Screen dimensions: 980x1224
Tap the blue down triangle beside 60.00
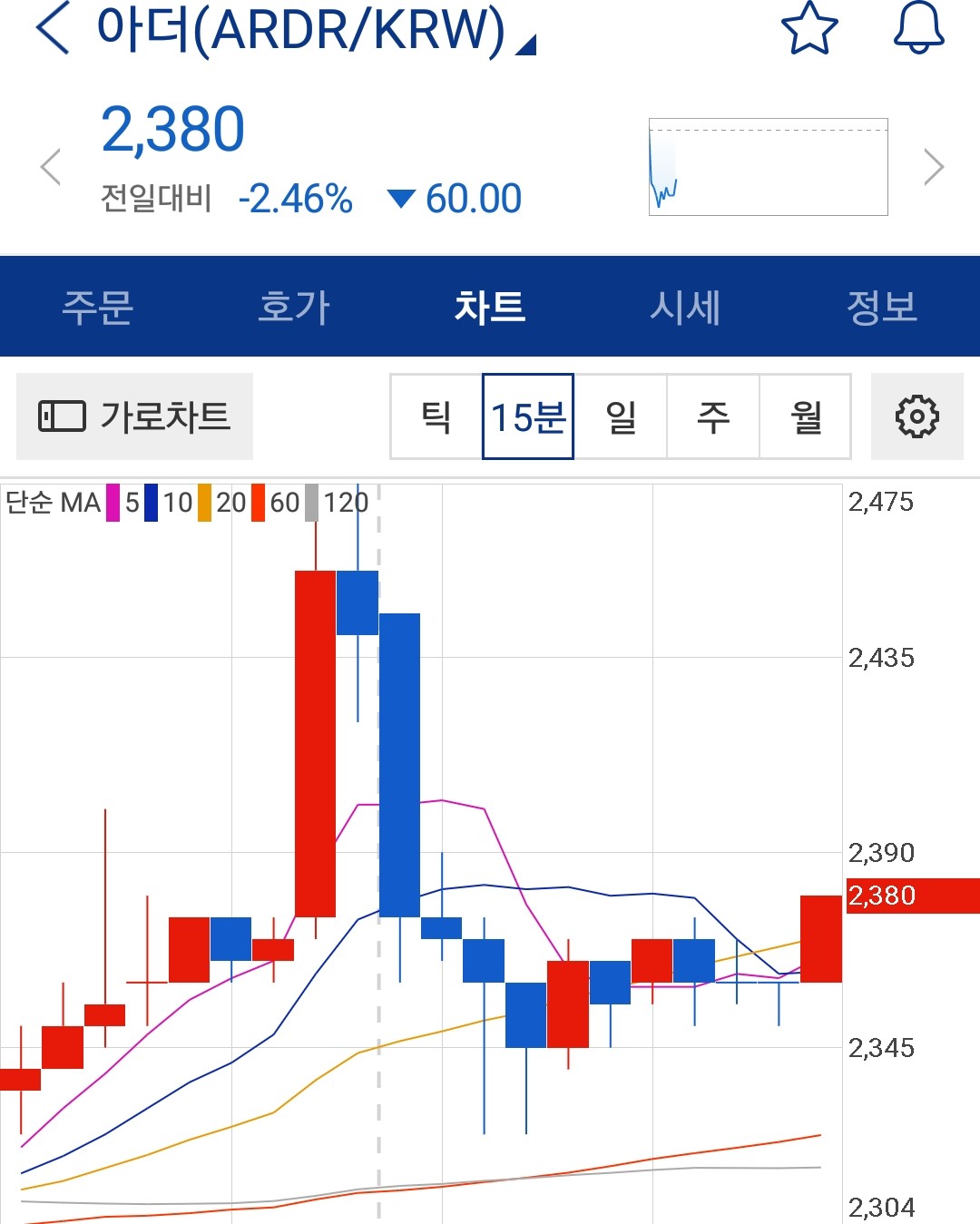[x=402, y=197]
